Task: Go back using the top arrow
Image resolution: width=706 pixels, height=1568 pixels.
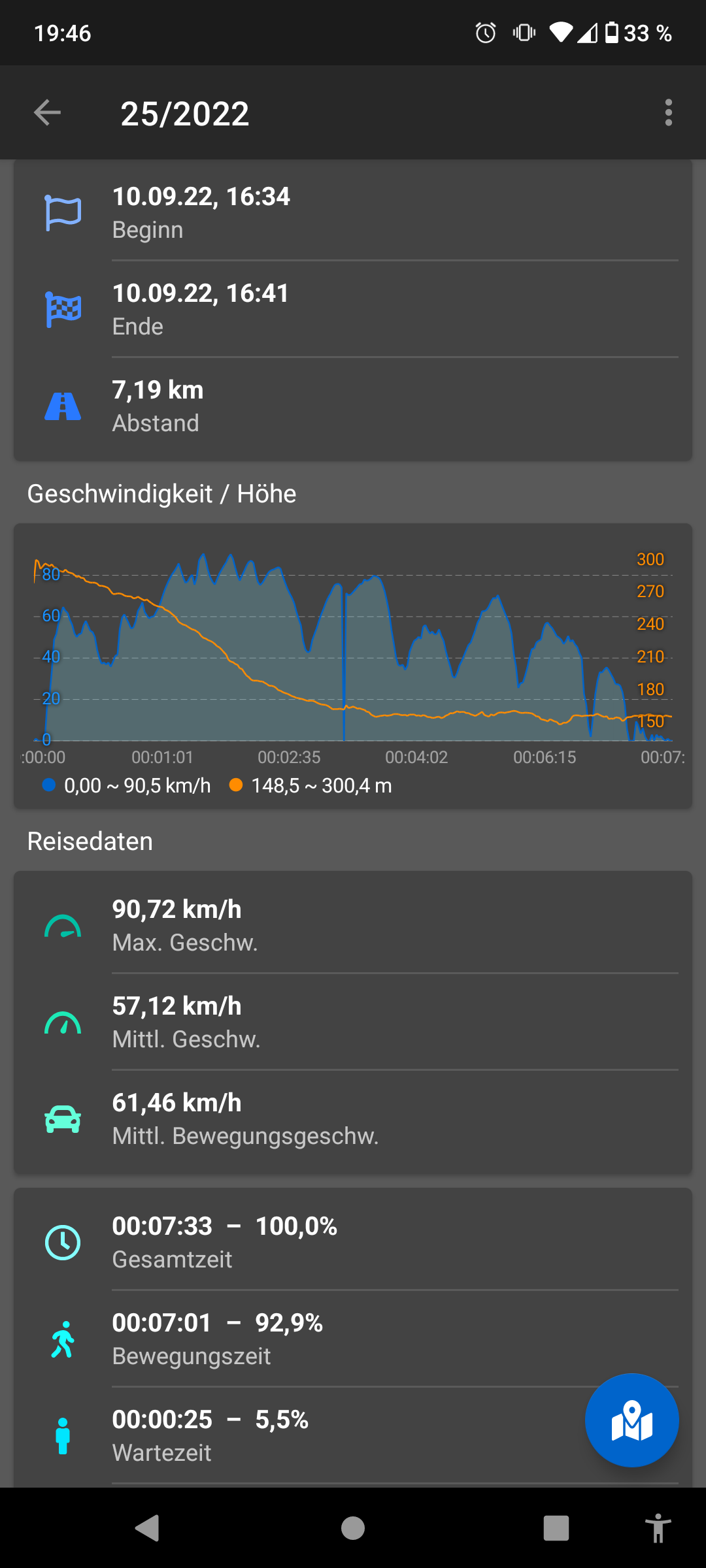Action: pos(47,112)
